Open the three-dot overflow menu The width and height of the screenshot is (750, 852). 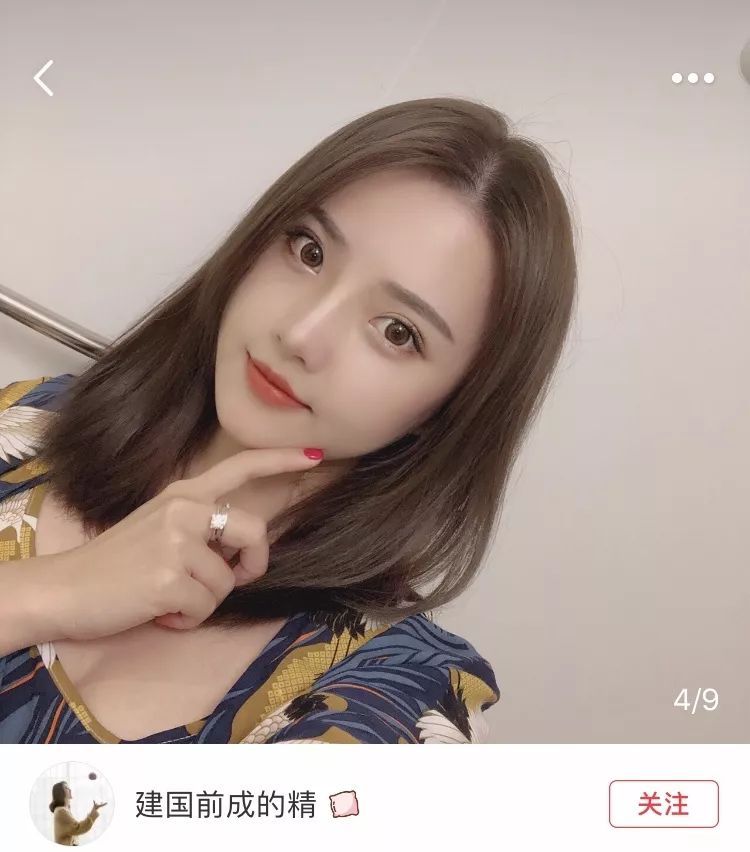tap(692, 78)
